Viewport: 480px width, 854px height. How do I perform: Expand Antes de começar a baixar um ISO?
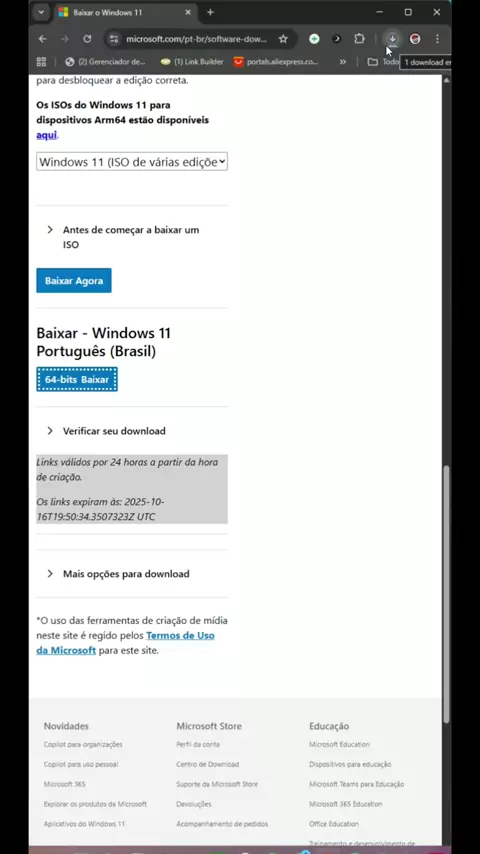(x=124, y=237)
